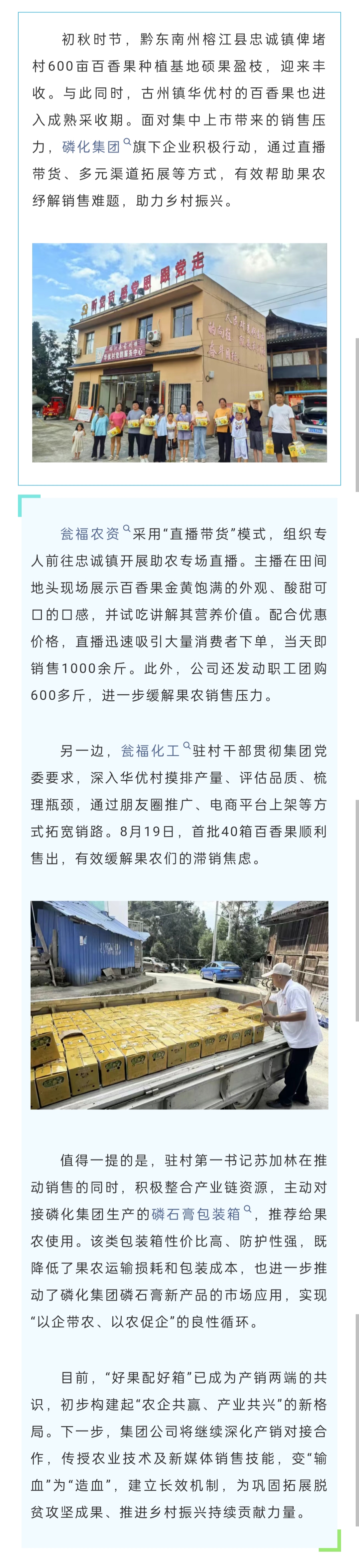Open the 磷化集团 search link

[x=91, y=147]
